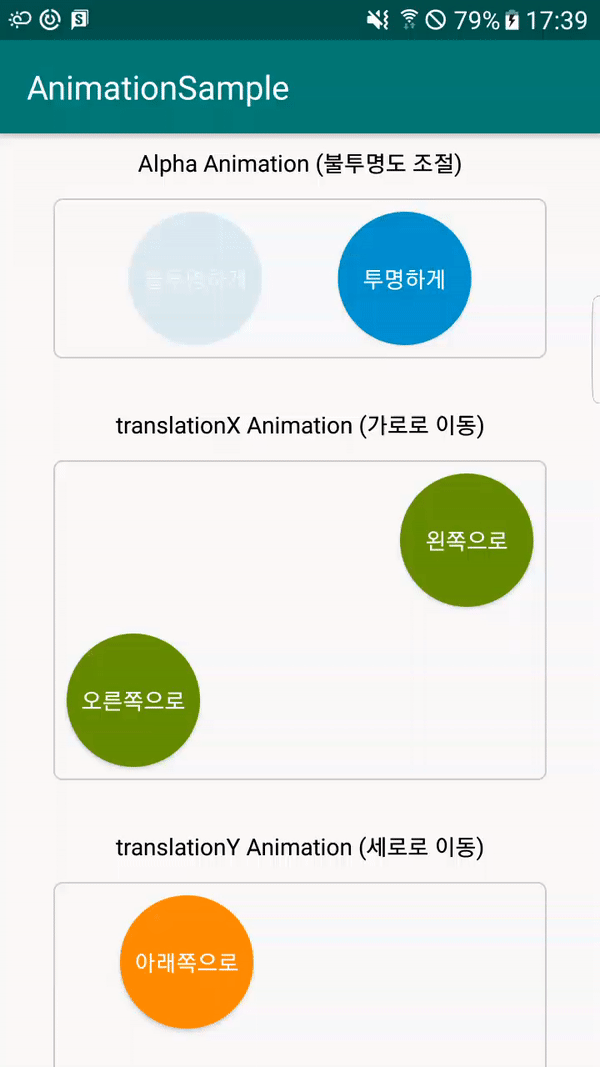Tap the green 왼쪽으로 circle button
The image size is (600, 1067).
(467, 540)
